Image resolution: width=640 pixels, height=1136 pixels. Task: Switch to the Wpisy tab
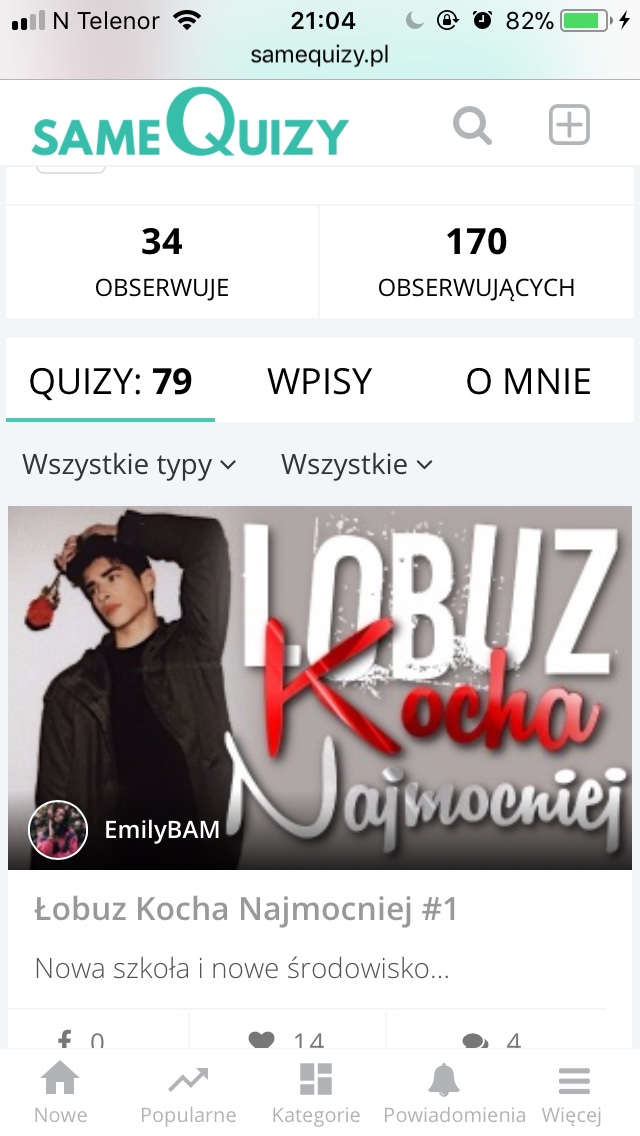(319, 381)
